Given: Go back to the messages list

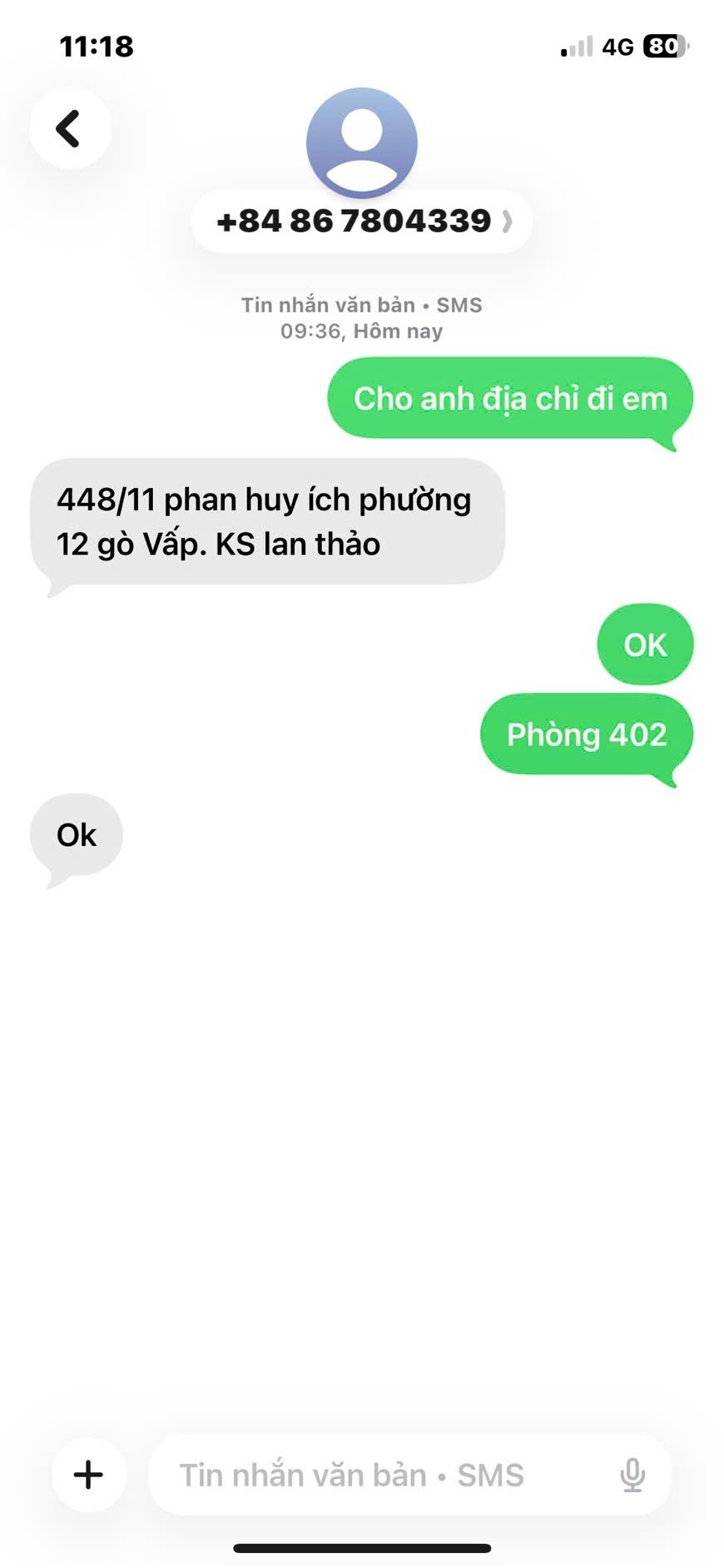Looking at the screenshot, I should pyautogui.click(x=69, y=129).
